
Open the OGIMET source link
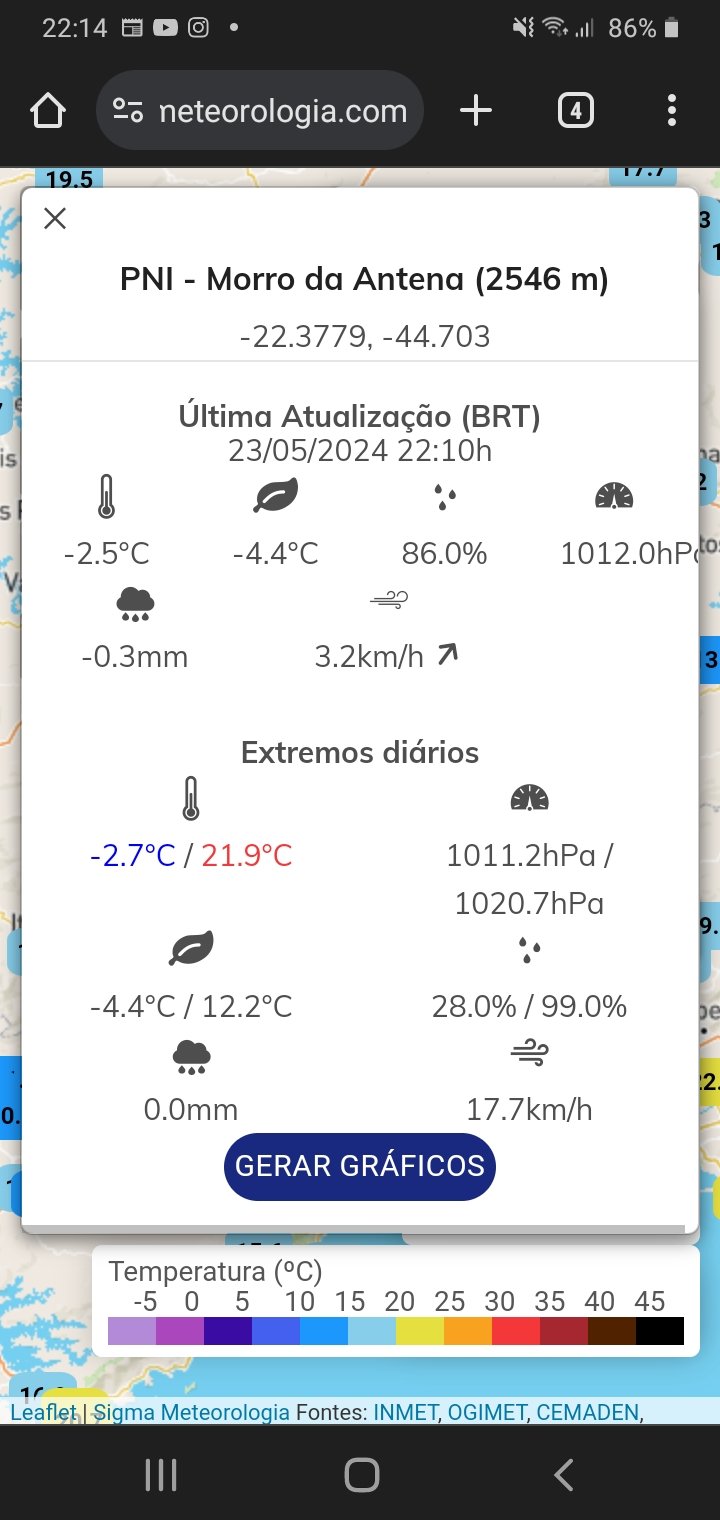(x=486, y=1412)
